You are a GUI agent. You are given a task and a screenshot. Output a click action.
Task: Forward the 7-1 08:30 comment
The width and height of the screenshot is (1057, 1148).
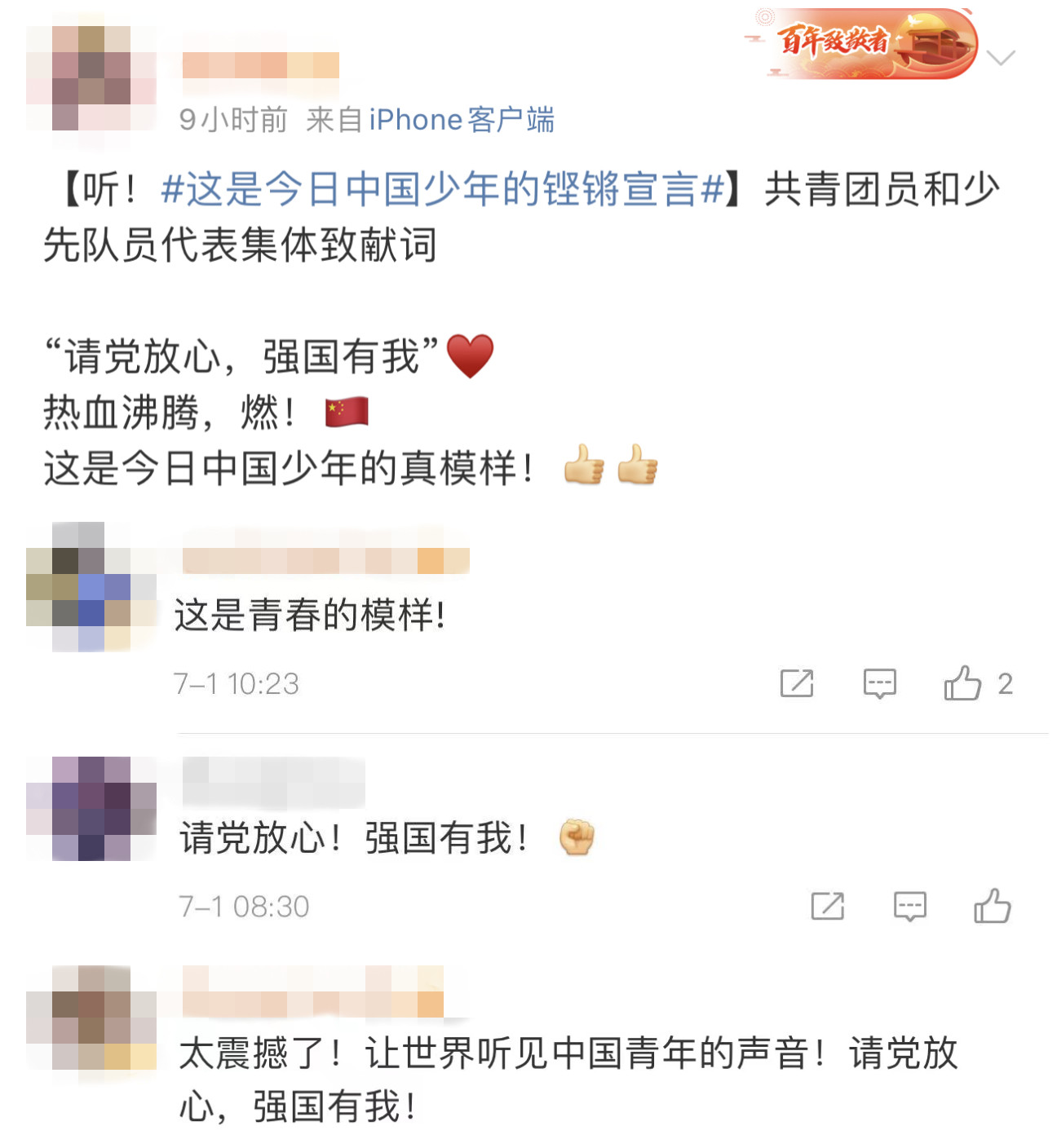pyautogui.click(x=827, y=906)
